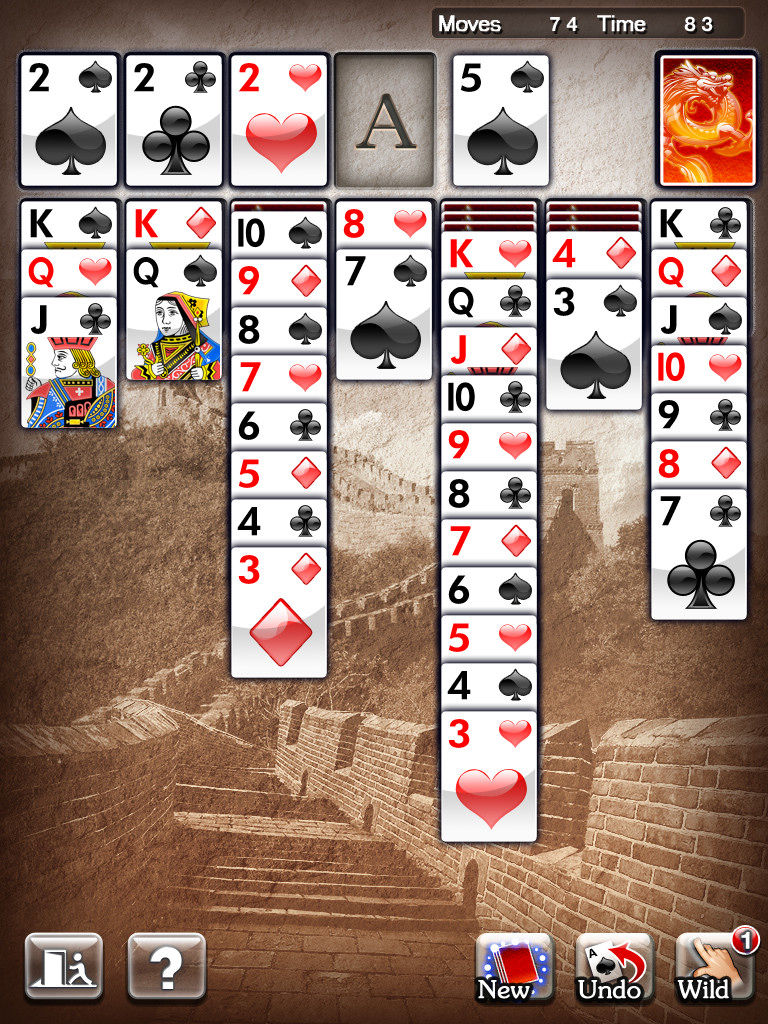768x1024 pixels.
Task: Draw from the dragon stock pile
Action: coord(706,120)
